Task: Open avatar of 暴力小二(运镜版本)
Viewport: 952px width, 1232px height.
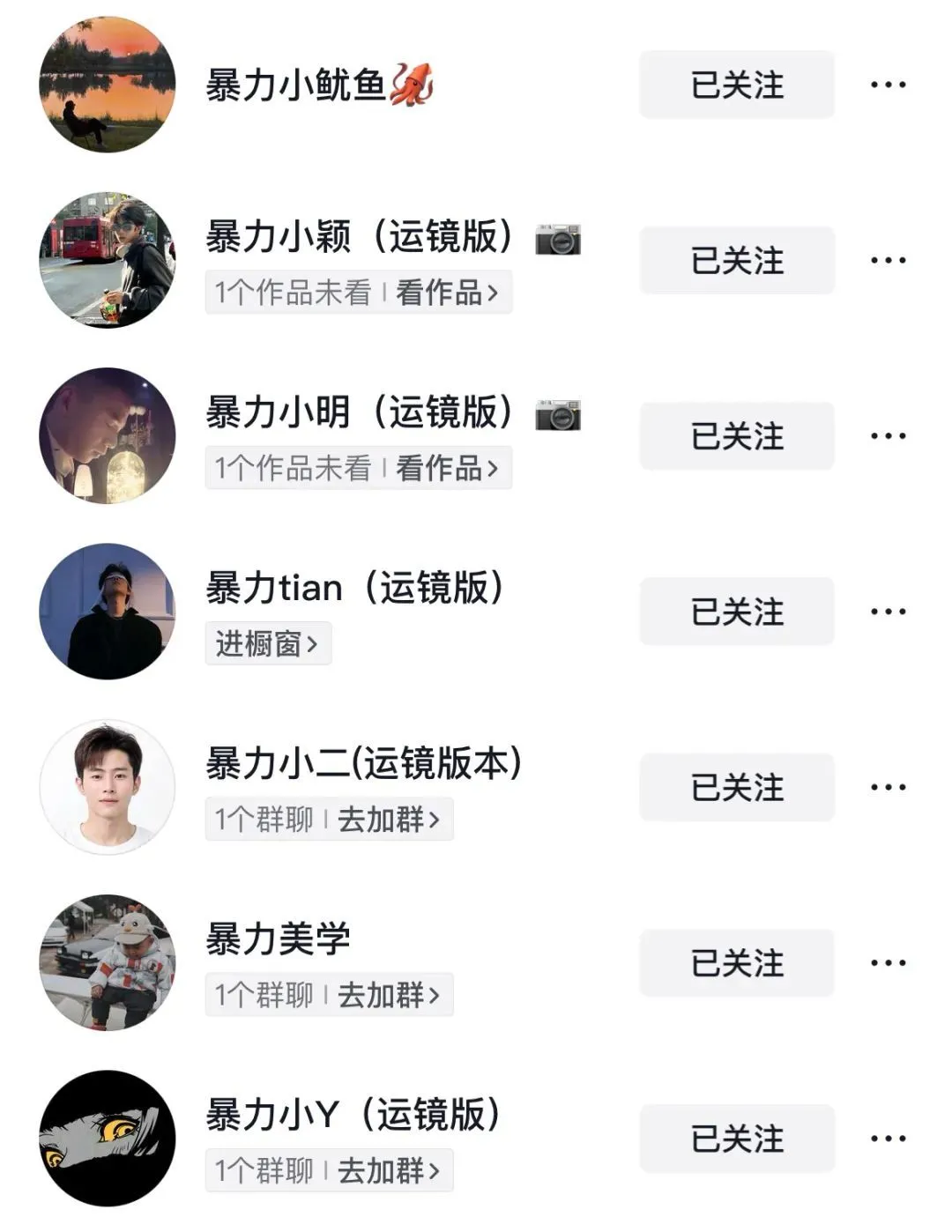Action: [108, 787]
